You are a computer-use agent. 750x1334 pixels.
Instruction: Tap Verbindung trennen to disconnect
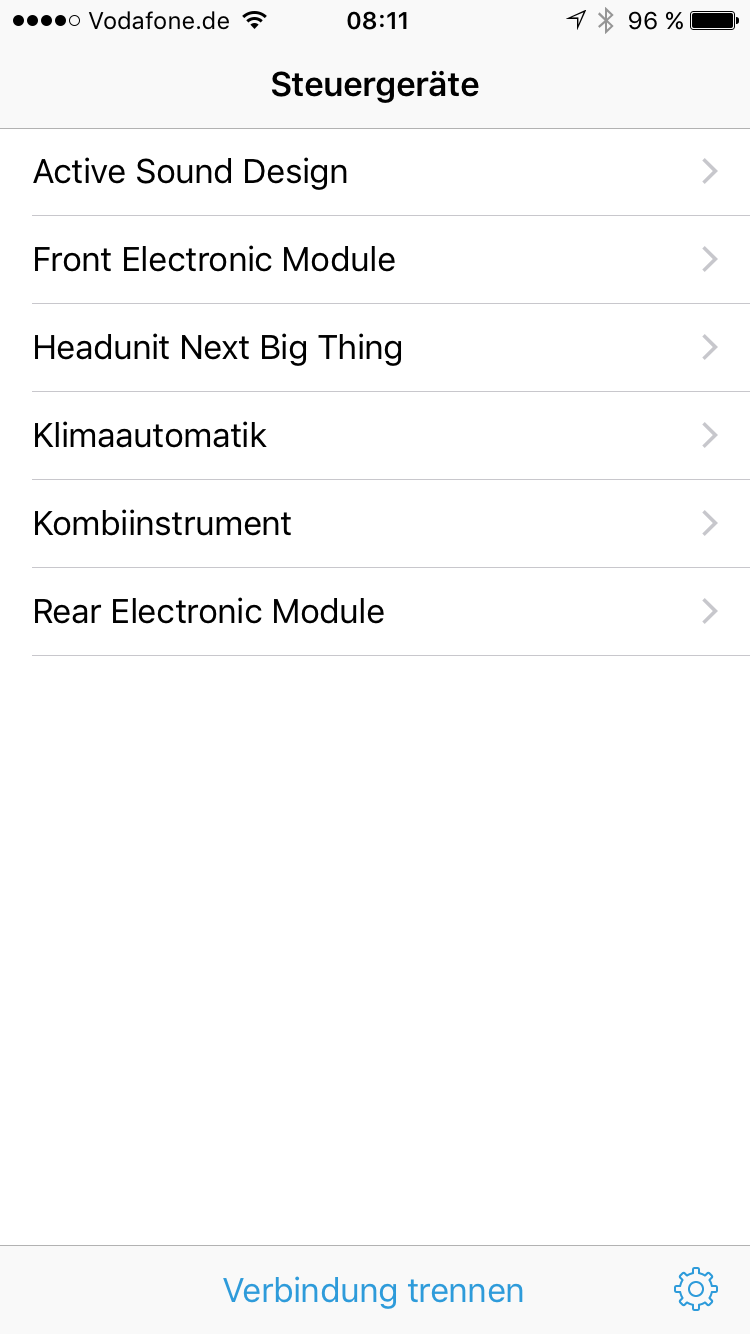[x=373, y=1290]
